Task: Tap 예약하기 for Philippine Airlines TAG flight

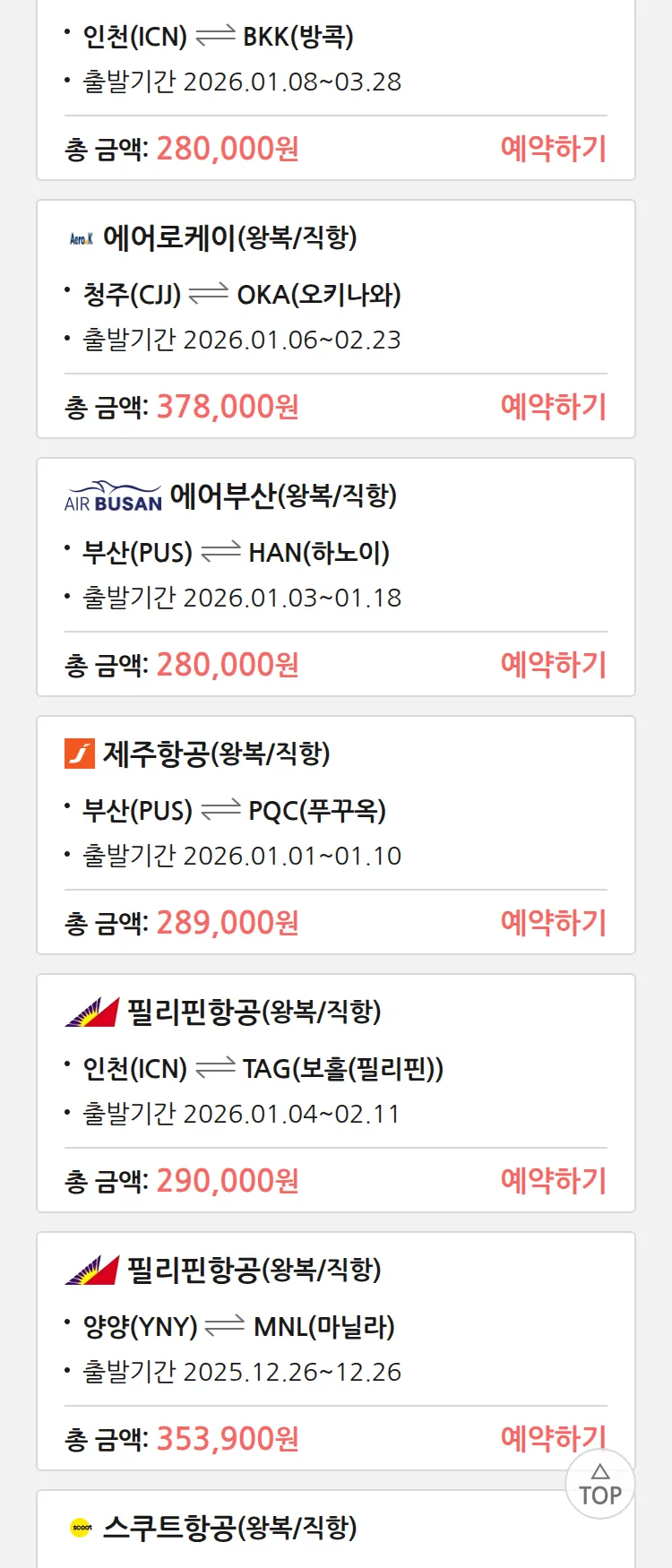Action: click(553, 1181)
